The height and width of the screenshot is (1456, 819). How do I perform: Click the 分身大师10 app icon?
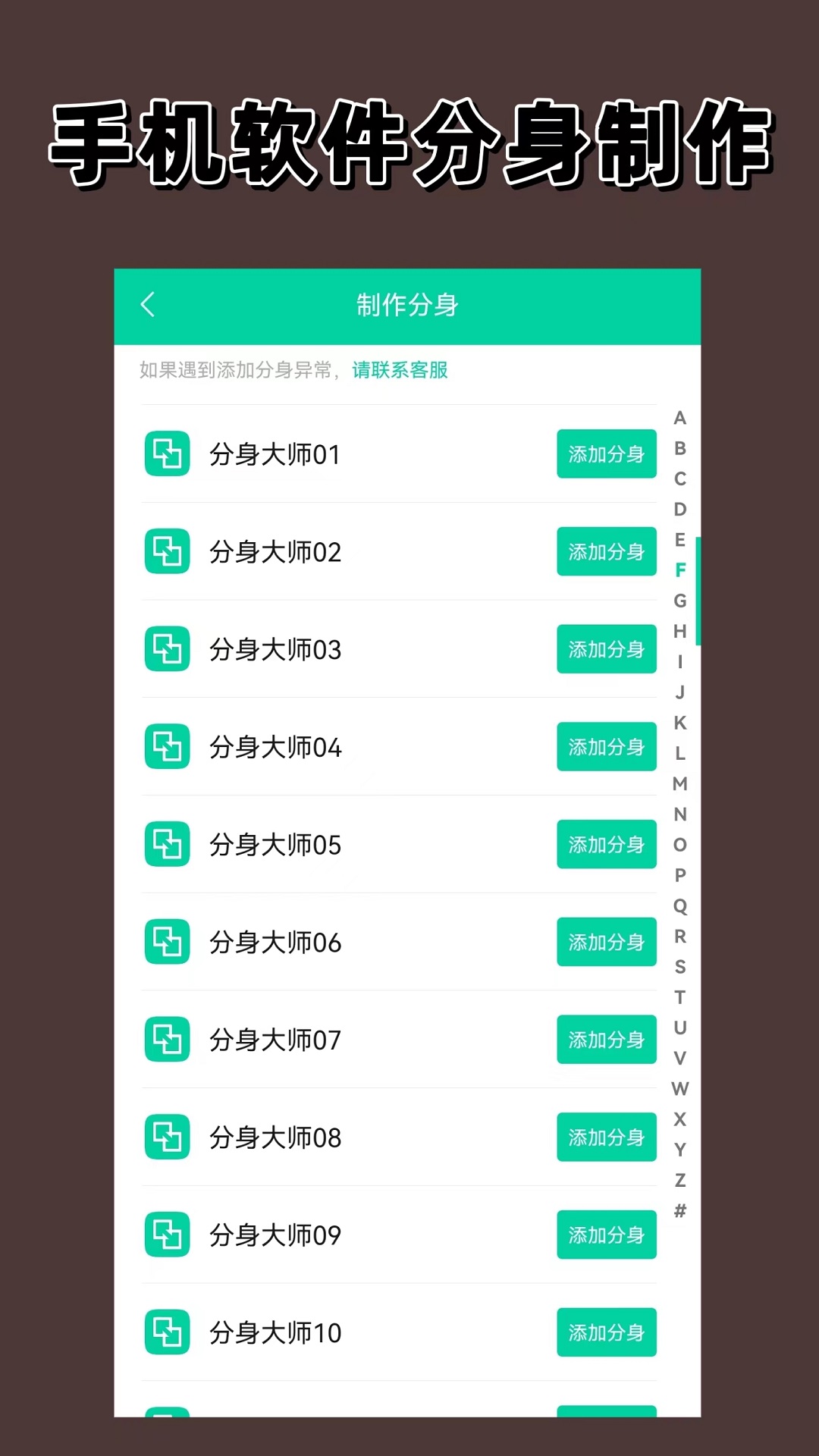(x=167, y=1332)
